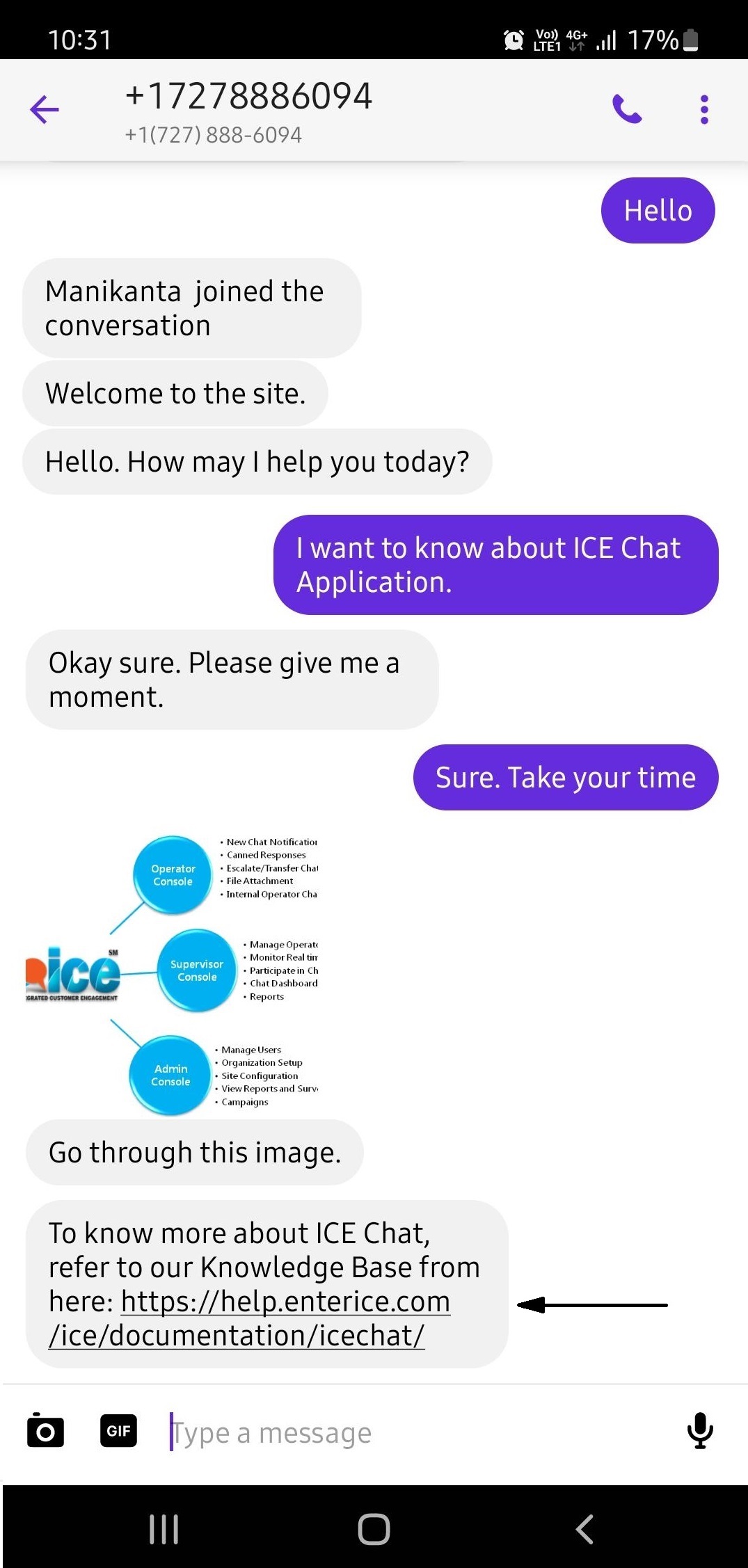
Task: Open the camera to attach a photo
Action: pyautogui.click(x=45, y=1431)
